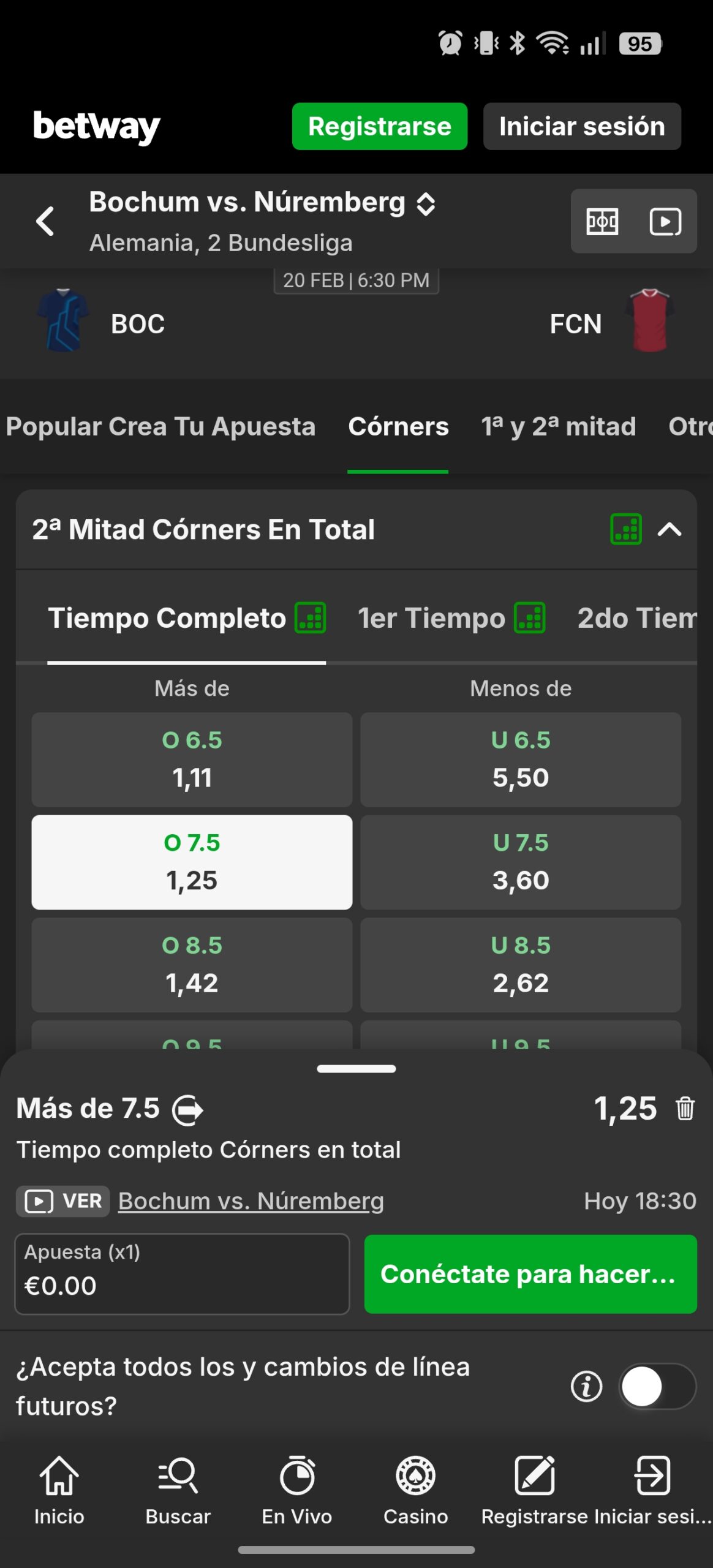Collapse the 2ª Mitad Córners En Total section
The width and height of the screenshot is (713, 1568).
(670, 530)
